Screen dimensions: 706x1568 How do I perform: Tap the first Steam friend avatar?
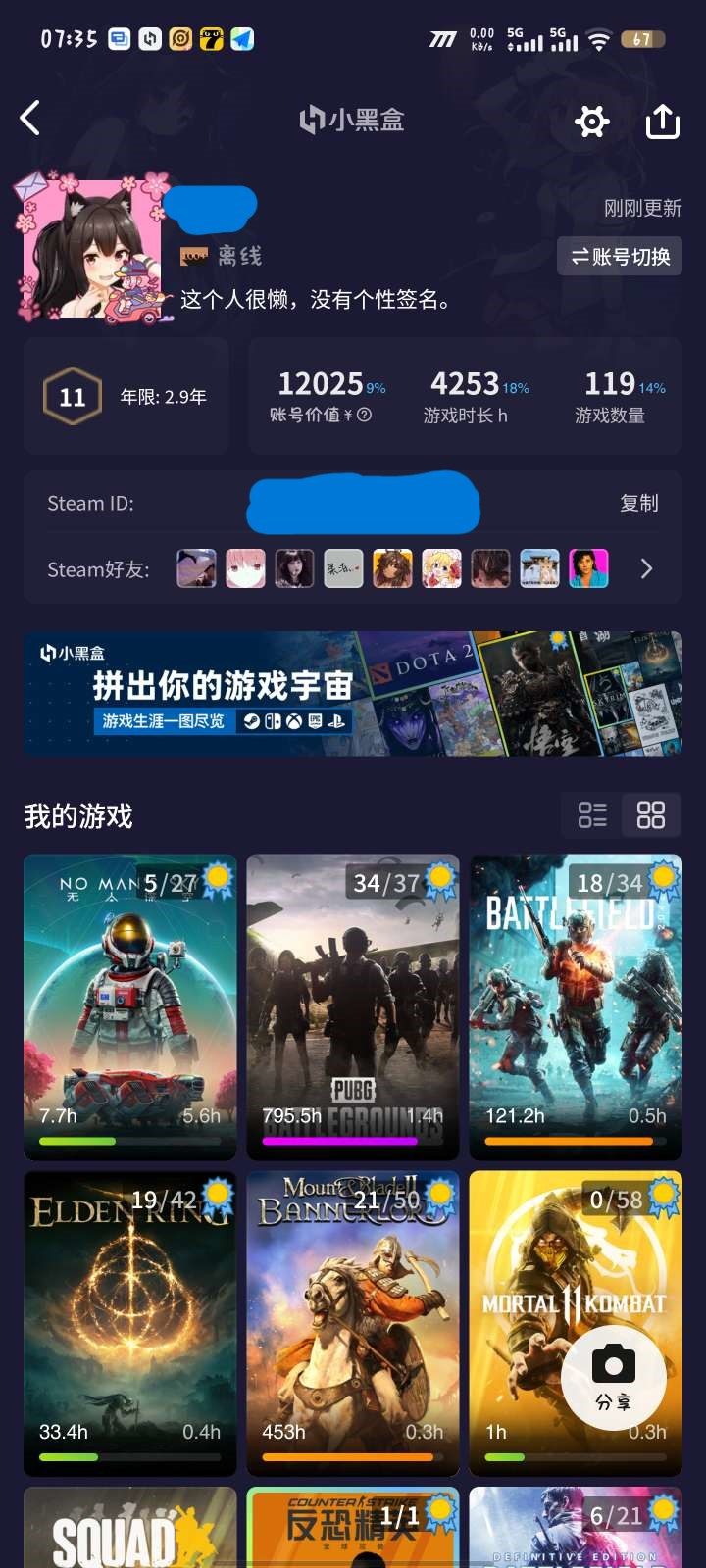[x=195, y=568]
